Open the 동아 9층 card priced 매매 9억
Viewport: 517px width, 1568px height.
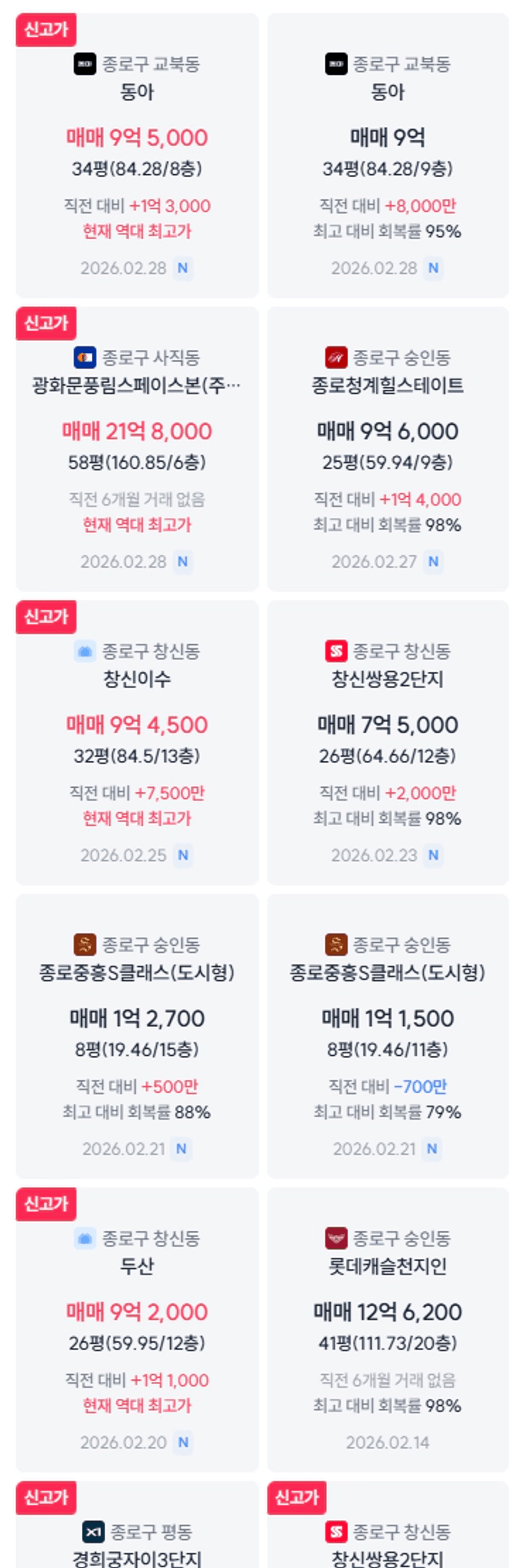(388, 155)
